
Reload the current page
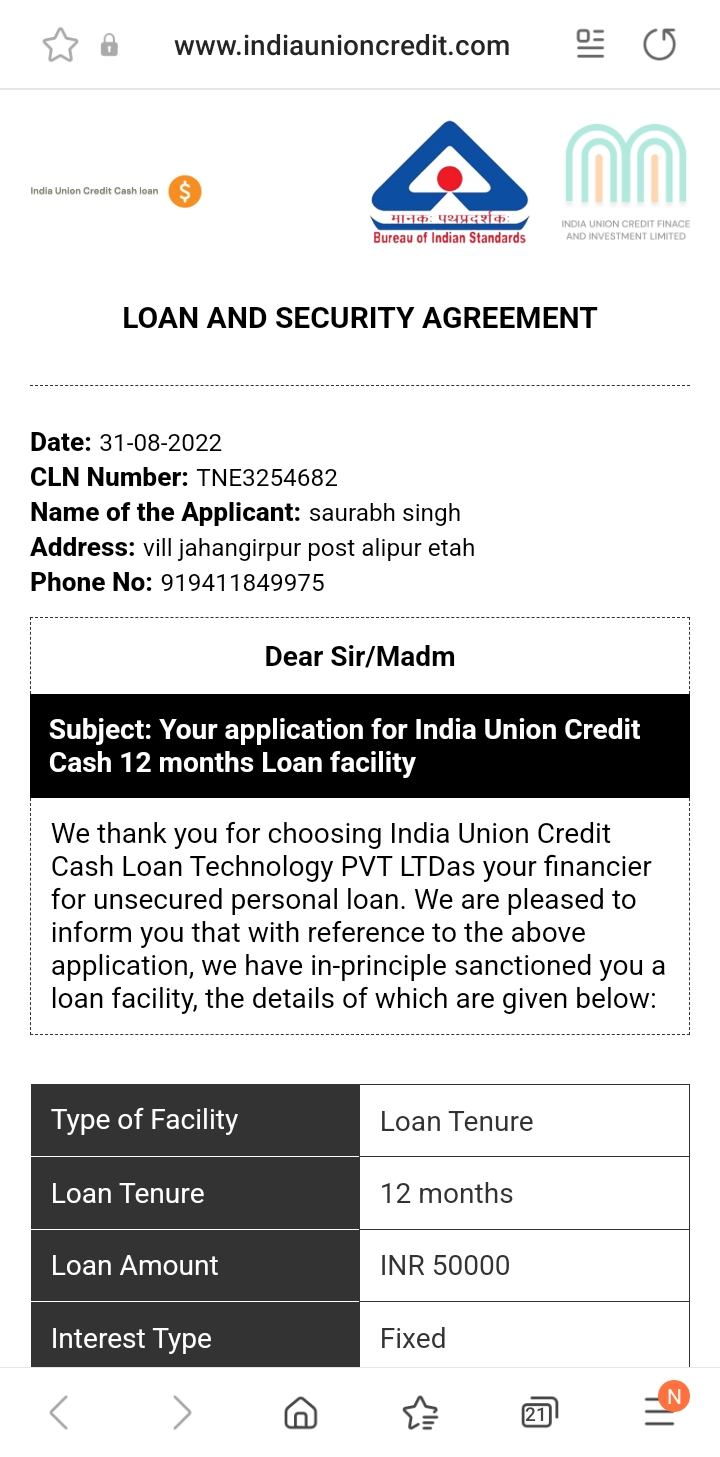(x=659, y=44)
